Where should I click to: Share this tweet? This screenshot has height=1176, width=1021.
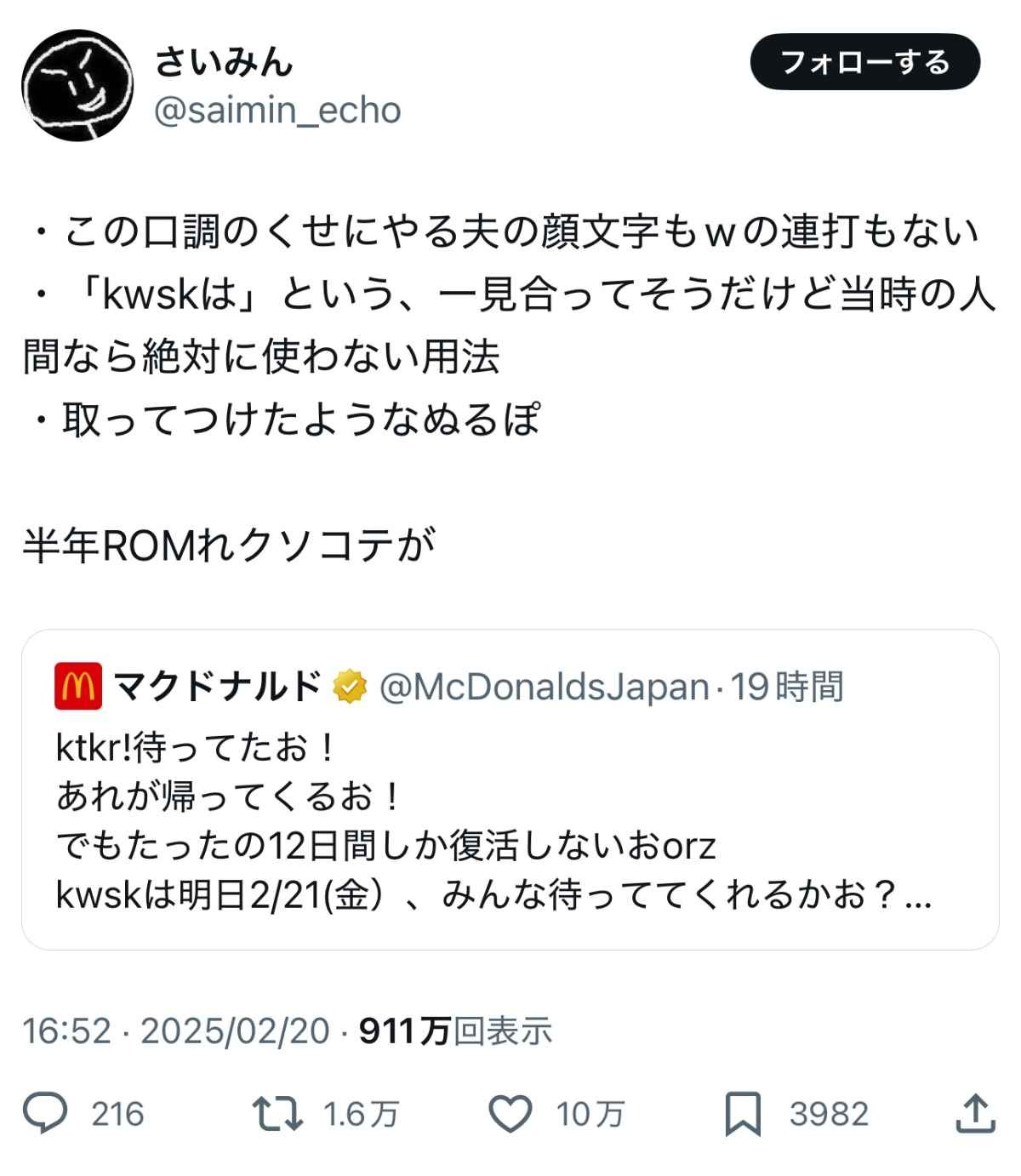pos(975,1114)
